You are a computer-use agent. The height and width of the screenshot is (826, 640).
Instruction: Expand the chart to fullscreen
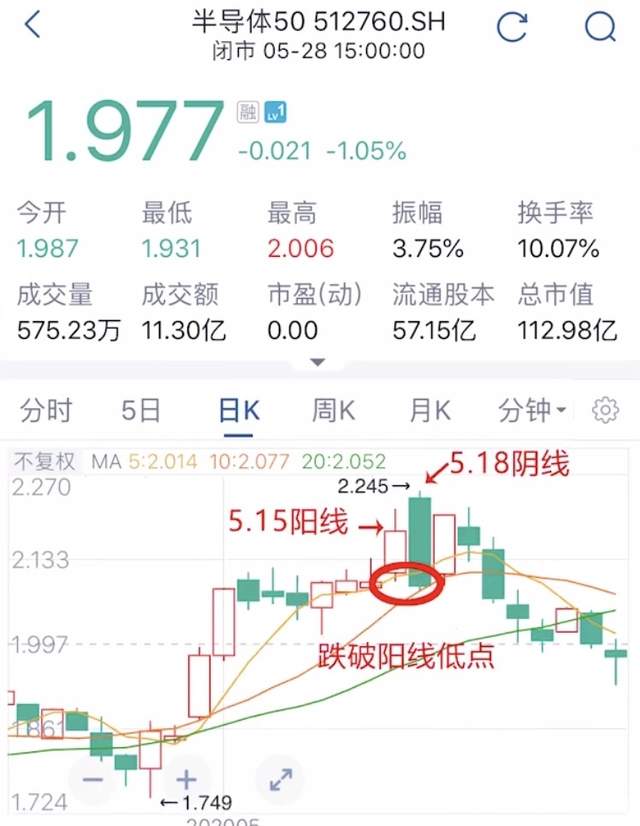coord(280,779)
